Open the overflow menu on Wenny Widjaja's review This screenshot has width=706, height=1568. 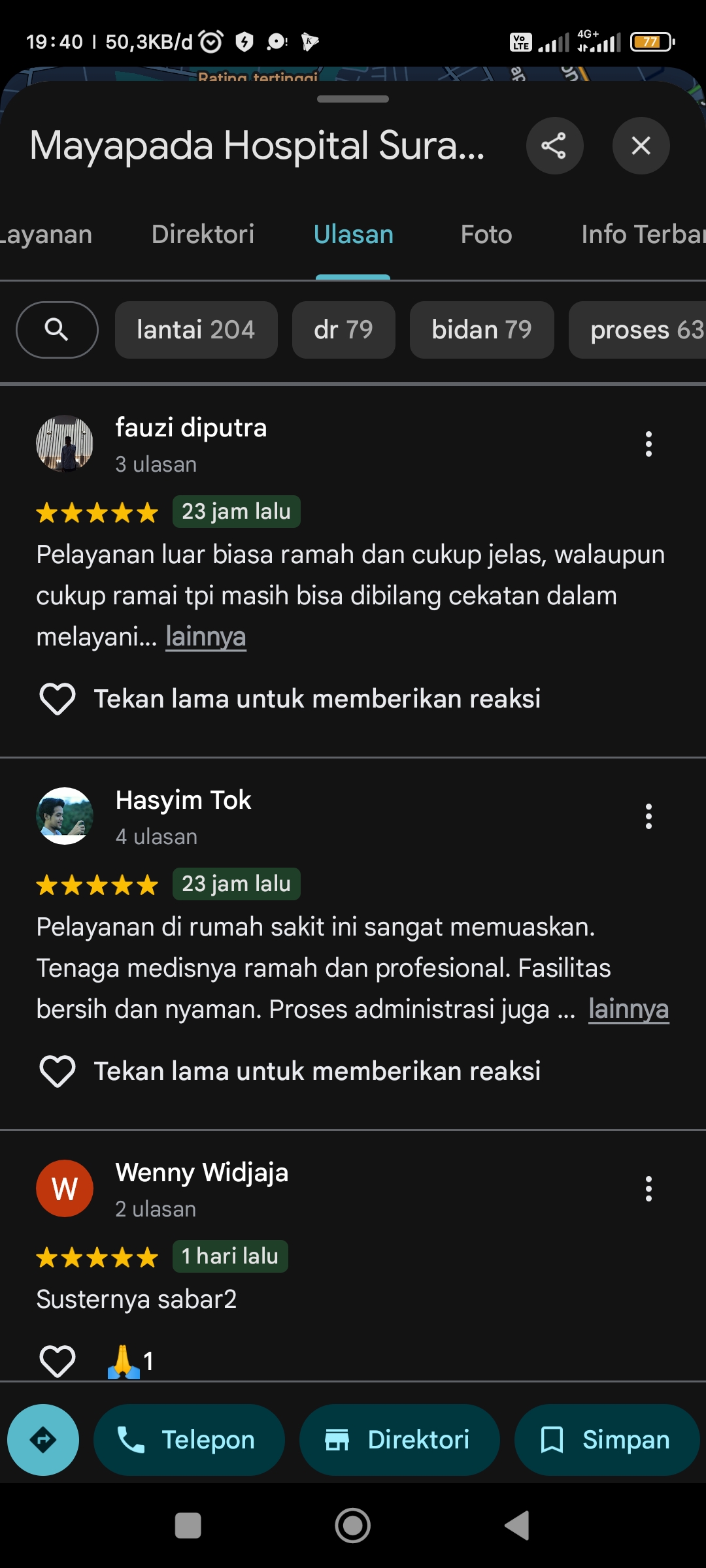648,1189
